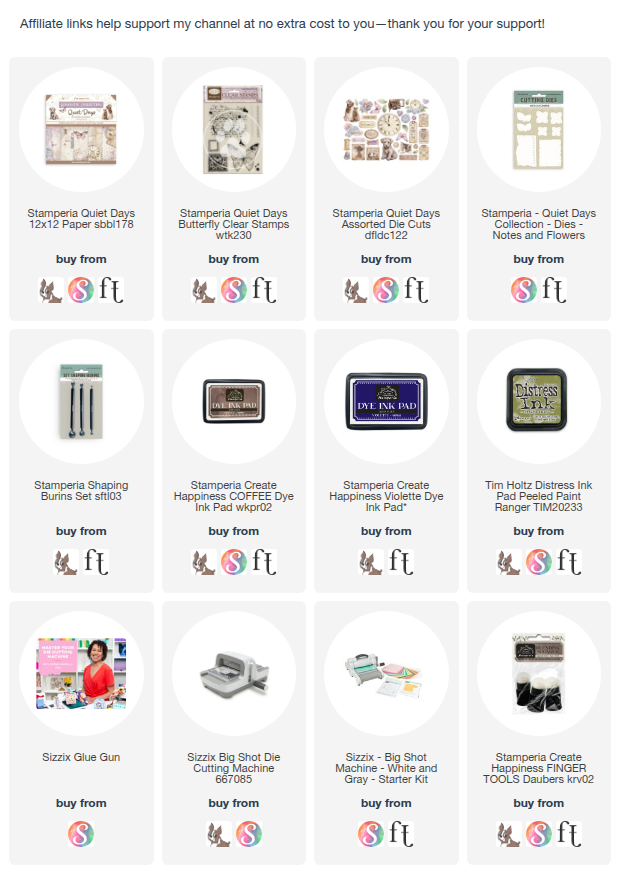The width and height of the screenshot is (620, 886).
Task: View the Stamperia FINGER TOOLS Daubers
Action: pyautogui.click(x=538, y=668)
